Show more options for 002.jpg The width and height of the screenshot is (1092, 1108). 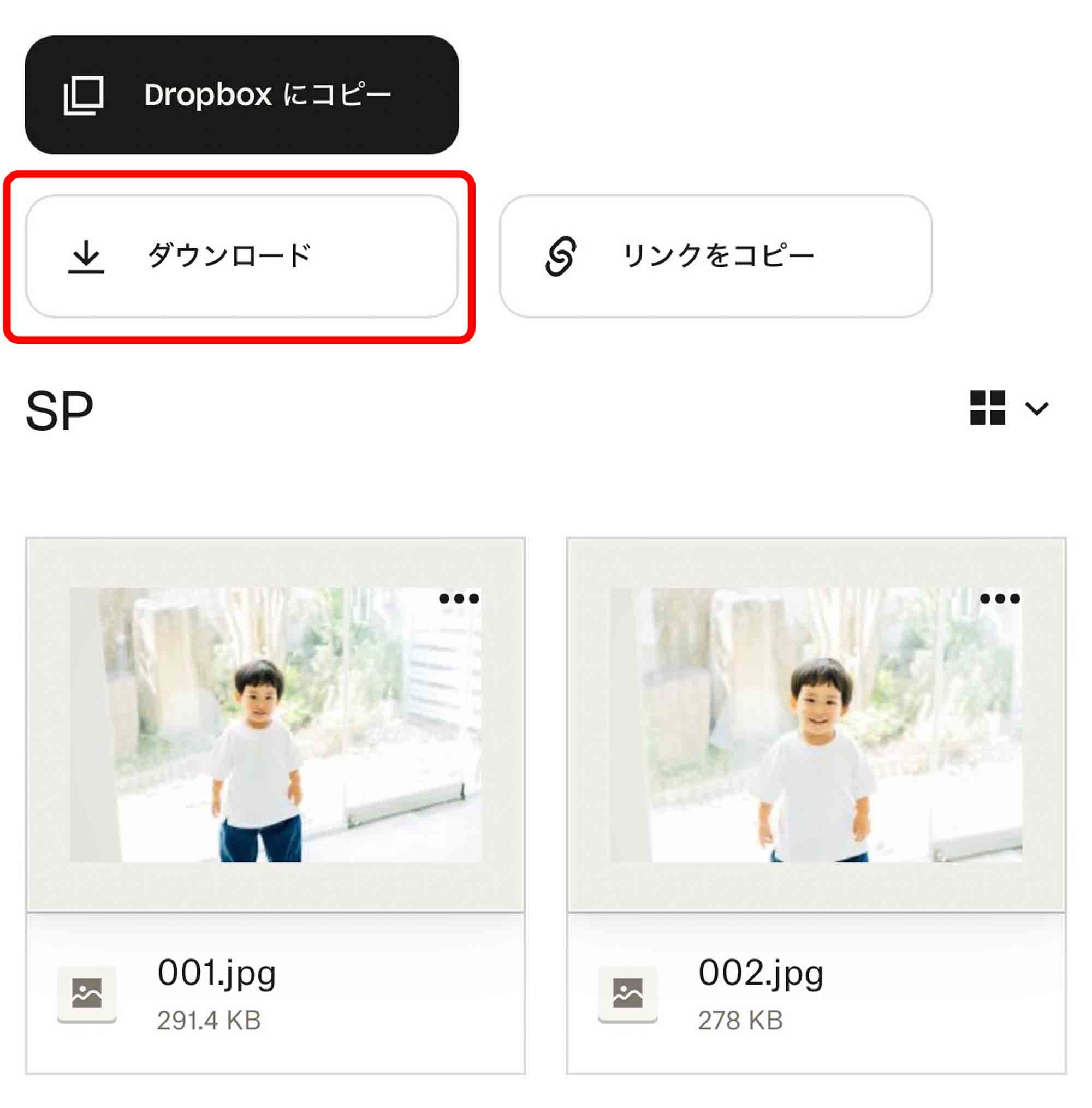(1000, 599)
